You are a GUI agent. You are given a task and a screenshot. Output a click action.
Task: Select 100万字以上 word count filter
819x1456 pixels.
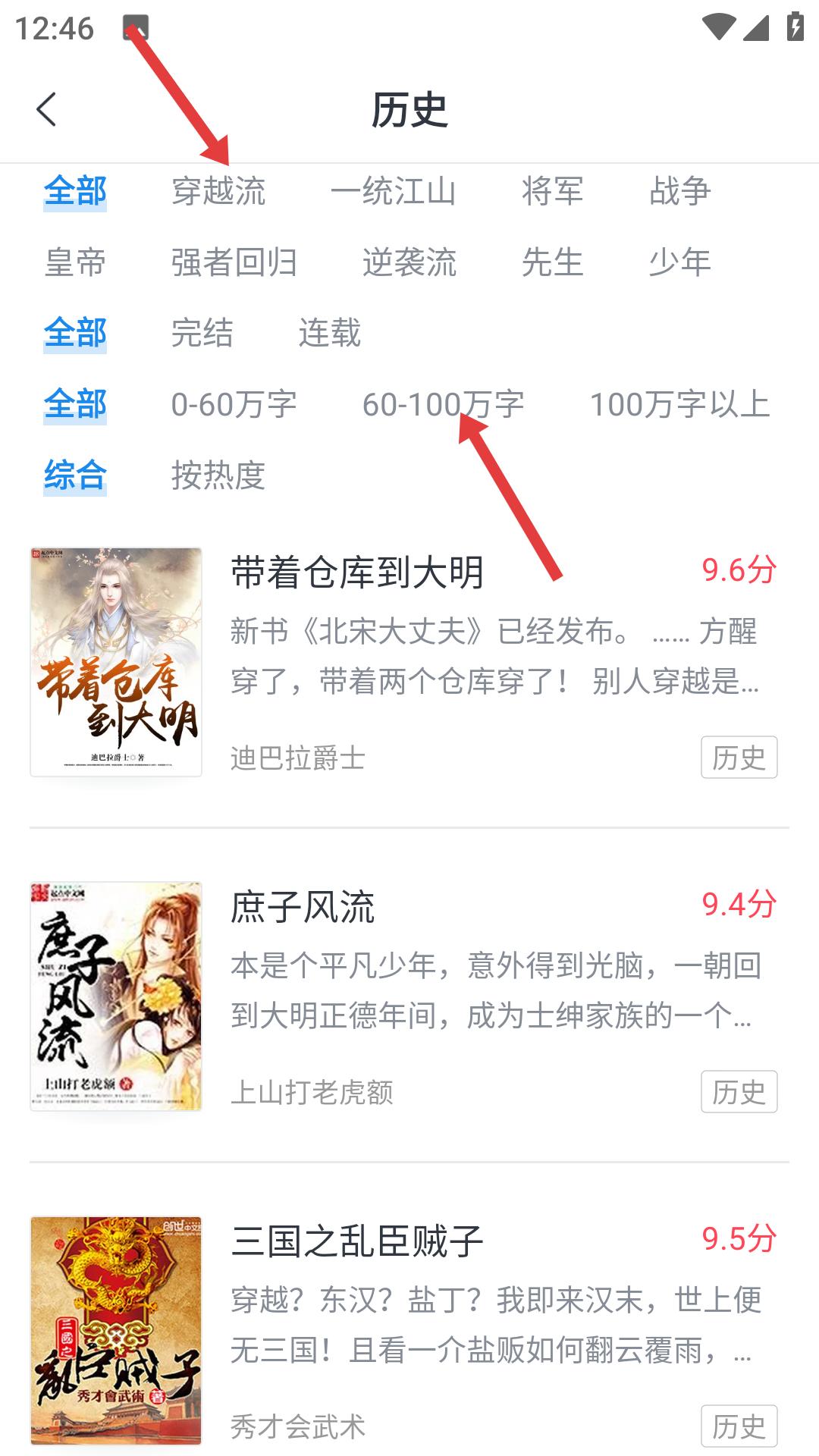tap(682, 404)
